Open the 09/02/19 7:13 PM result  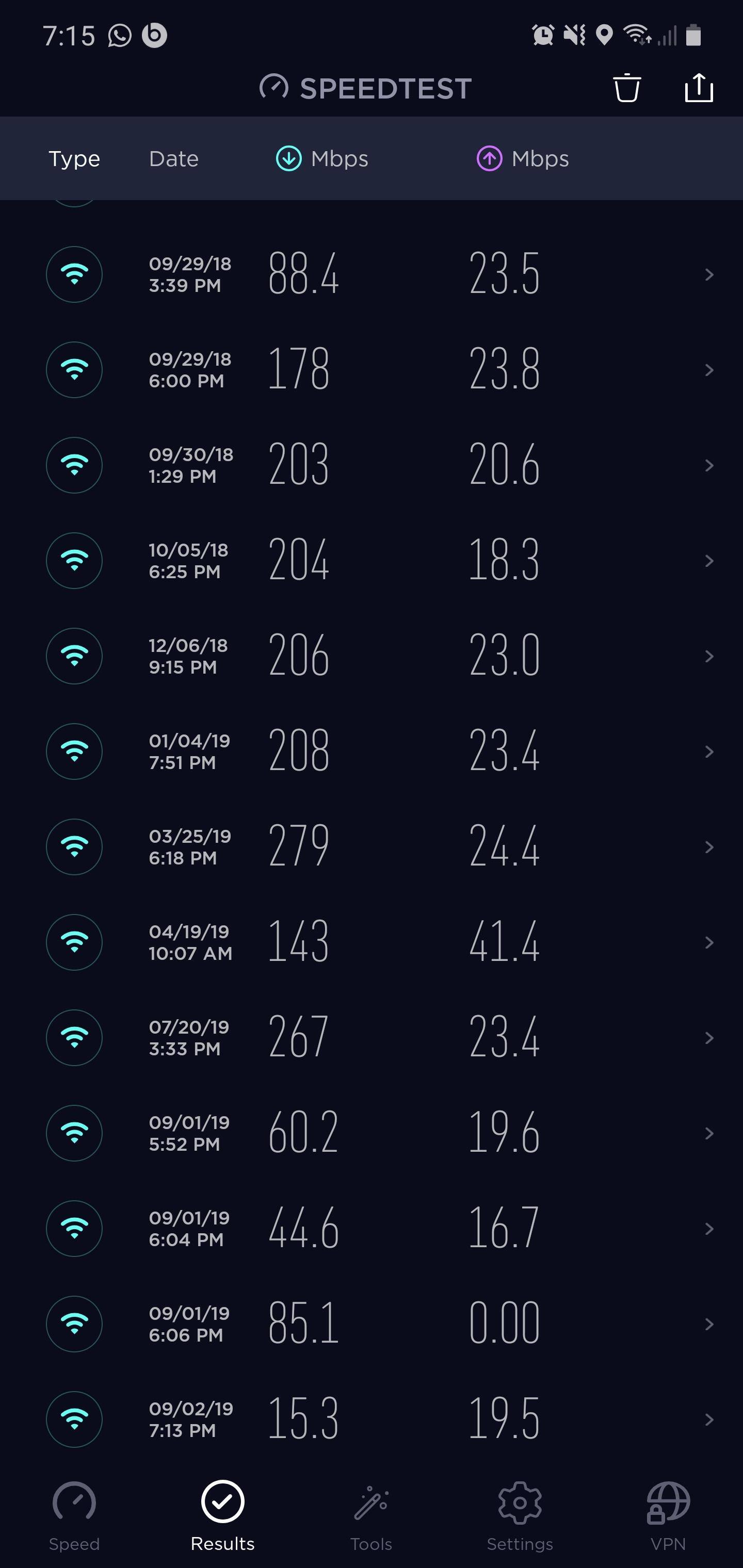click(372, 1419)
